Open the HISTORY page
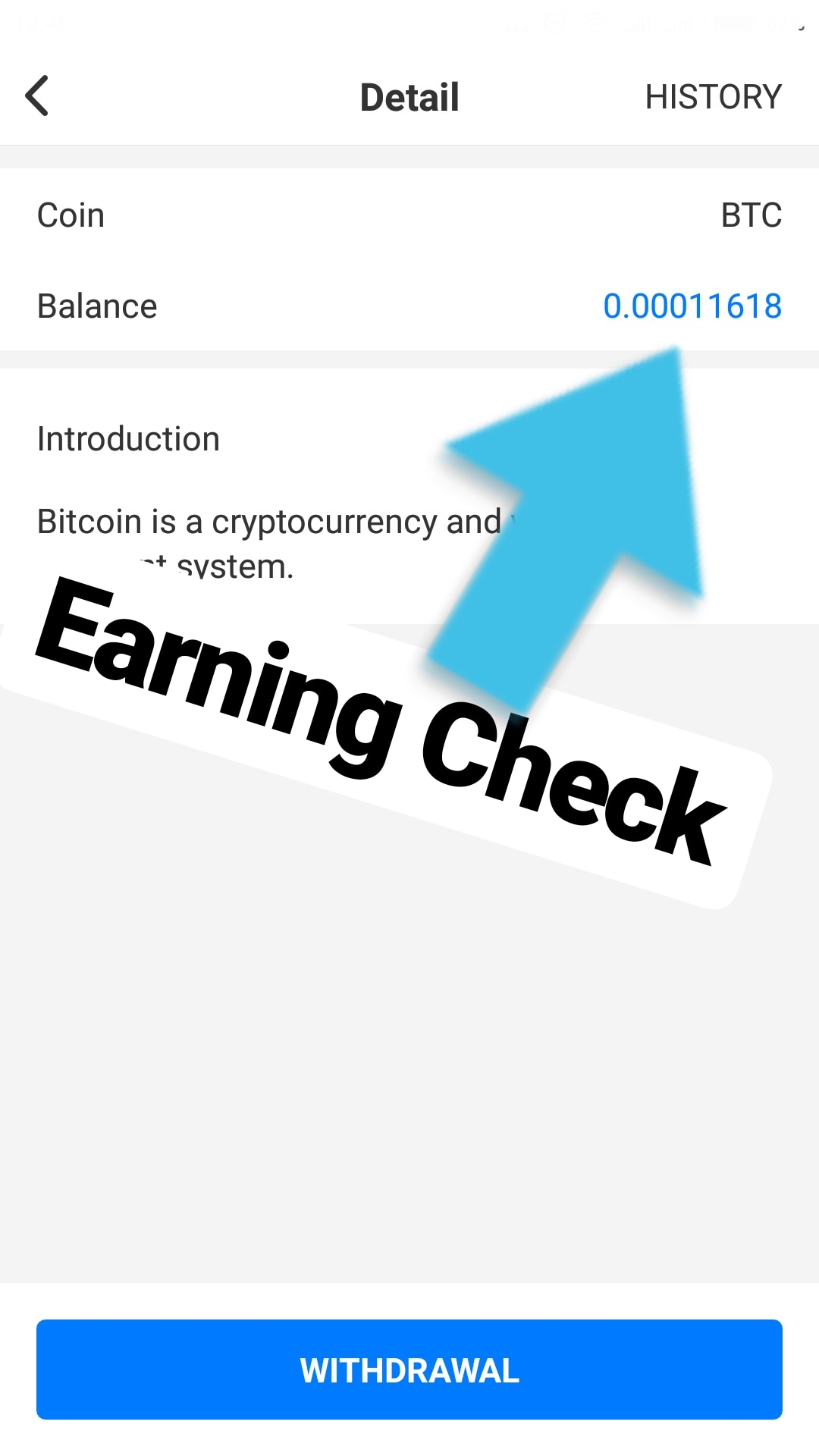The width and height of the screenshot is (819, 1456). pos(713,97)
